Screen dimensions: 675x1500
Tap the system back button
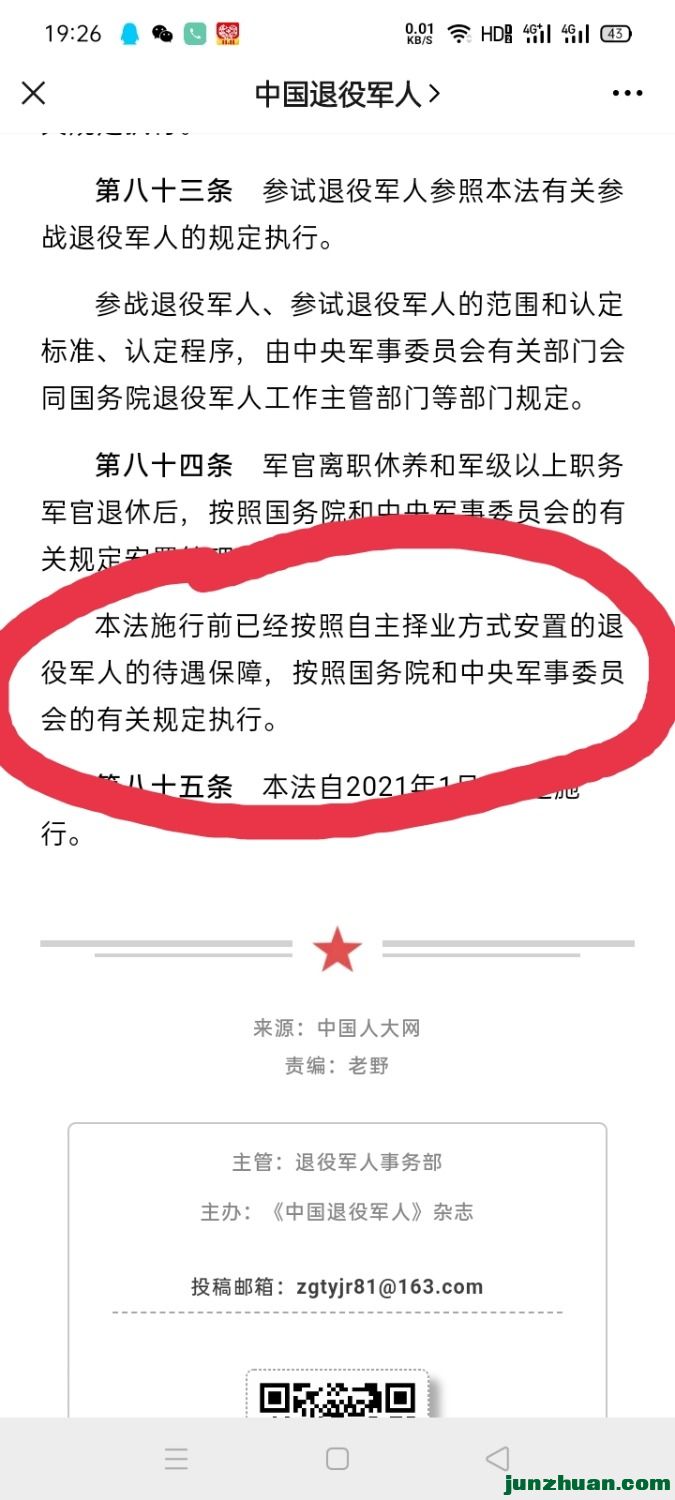tap(497, 1458)
